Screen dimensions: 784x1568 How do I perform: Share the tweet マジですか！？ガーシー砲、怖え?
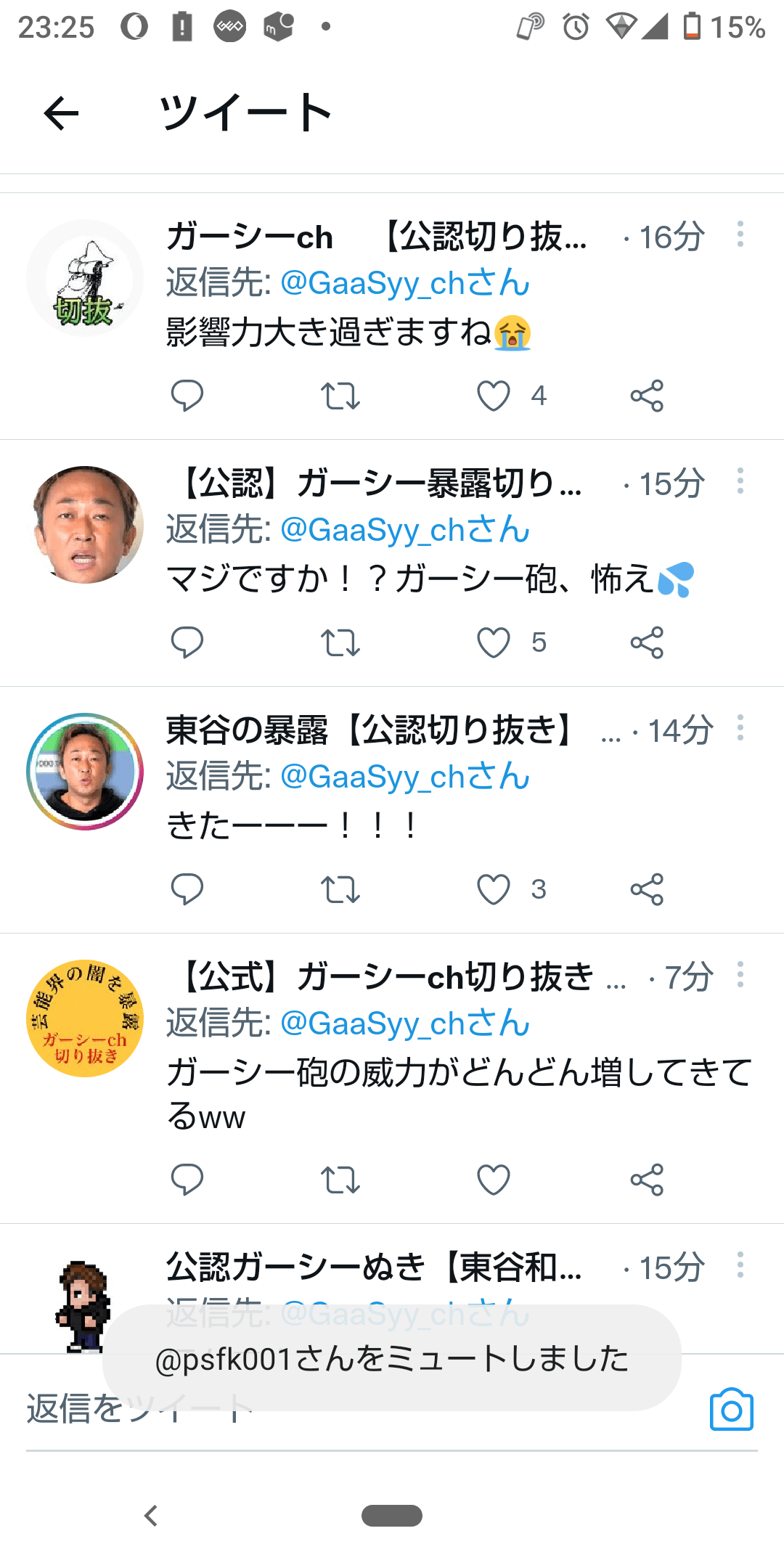[x=647, y=642]
